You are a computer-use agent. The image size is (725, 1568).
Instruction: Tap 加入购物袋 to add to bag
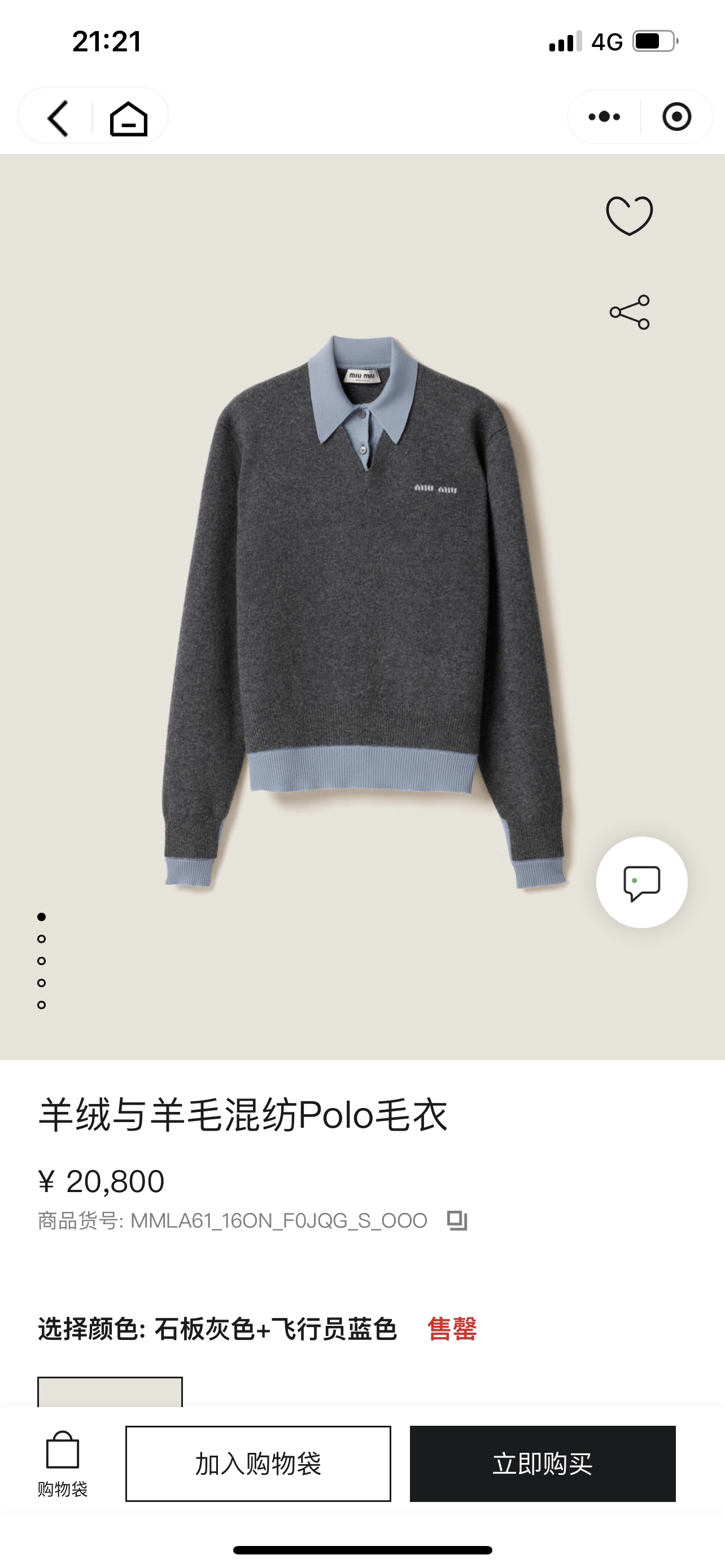[258, 1464]
